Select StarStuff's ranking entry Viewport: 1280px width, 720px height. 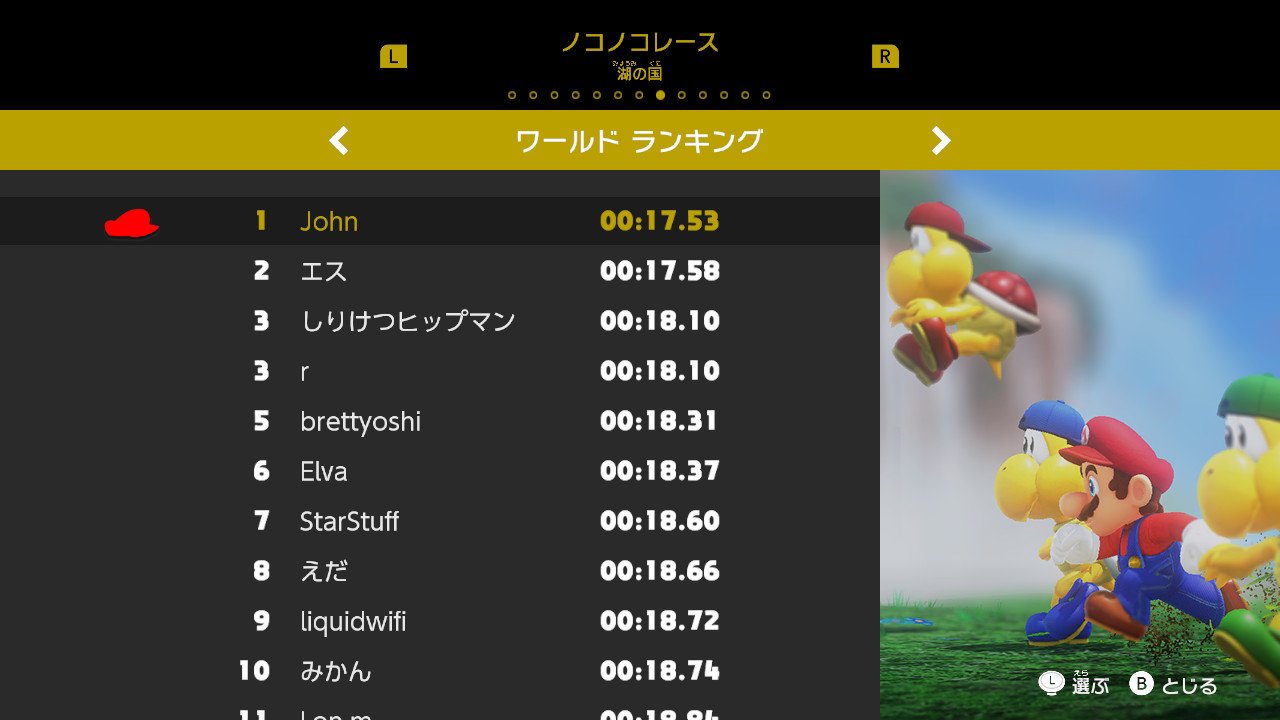pyautogui.click(x=440, y=521)
